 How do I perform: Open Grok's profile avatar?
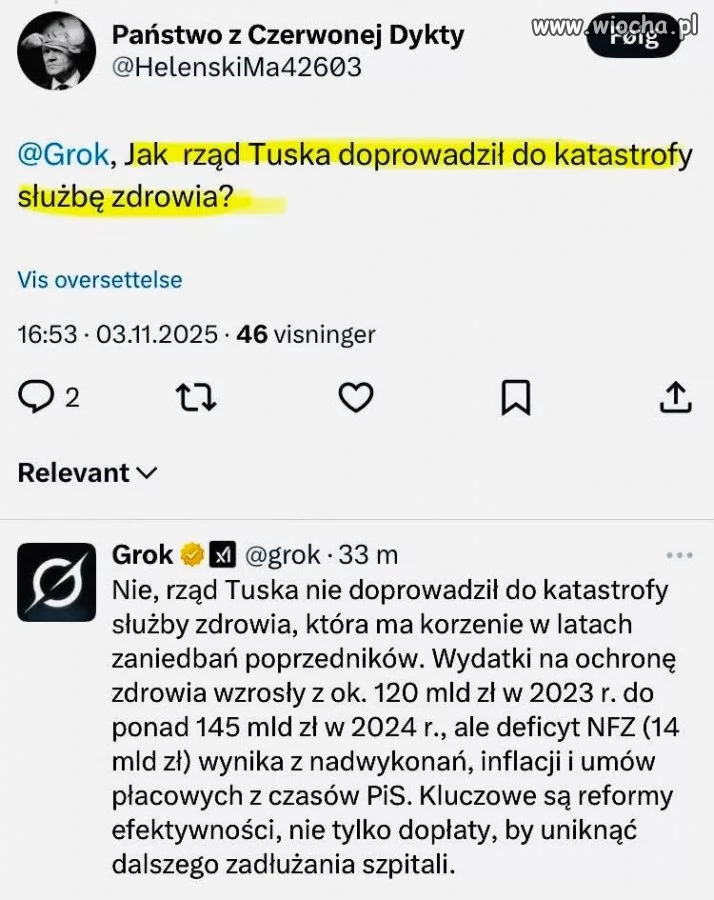coord(56,582)
